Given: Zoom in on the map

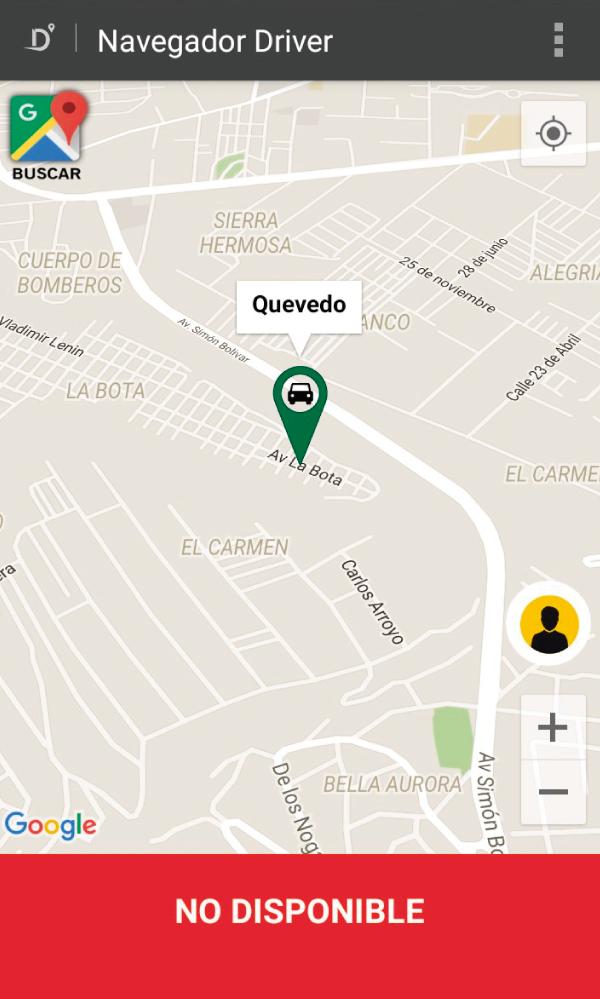Looking at the screenshot, I should tap(553, 727).
